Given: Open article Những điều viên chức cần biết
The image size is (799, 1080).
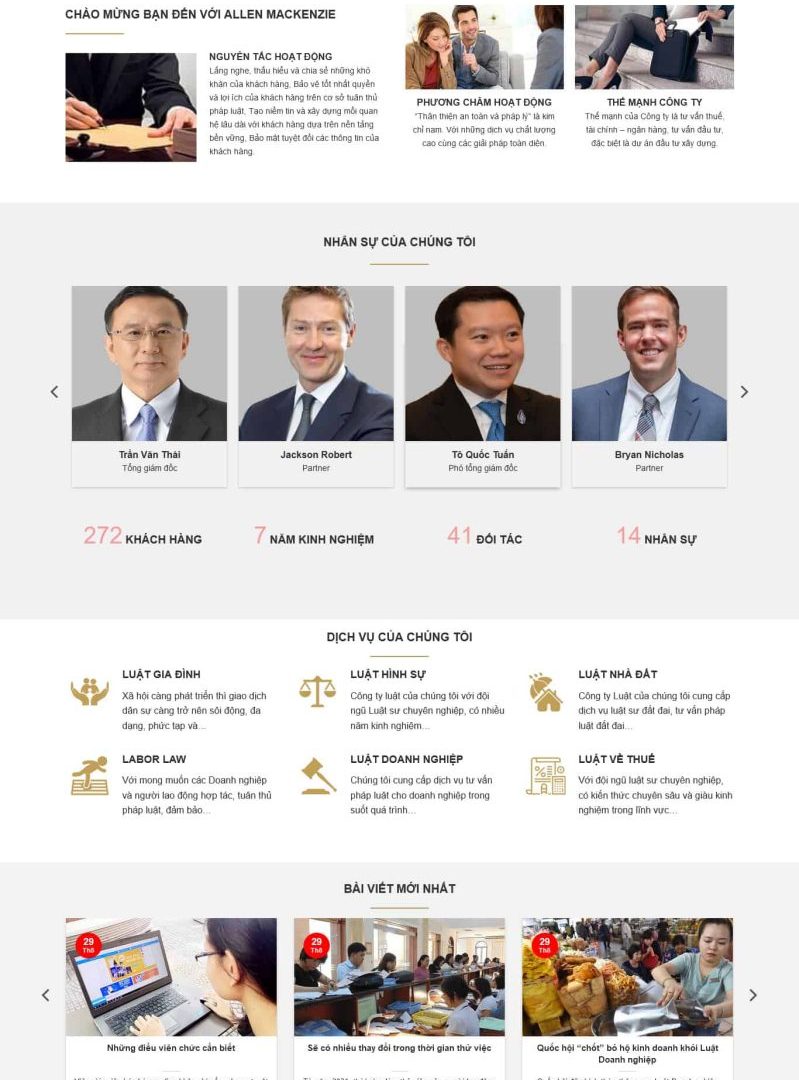Looking at the screenshot, I should coord(171,1048).
